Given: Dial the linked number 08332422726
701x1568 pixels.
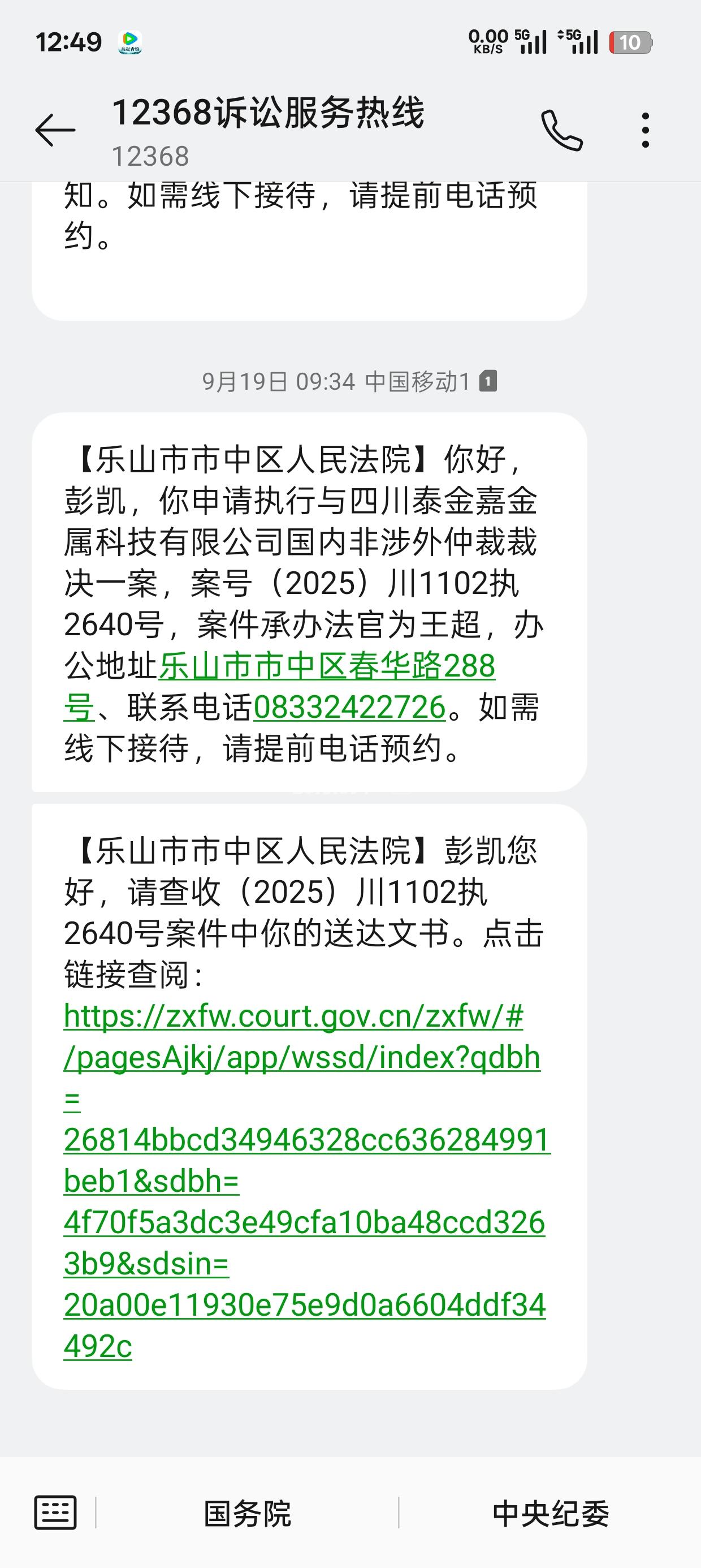Looking at the screenshot, I should coord(349,708).
